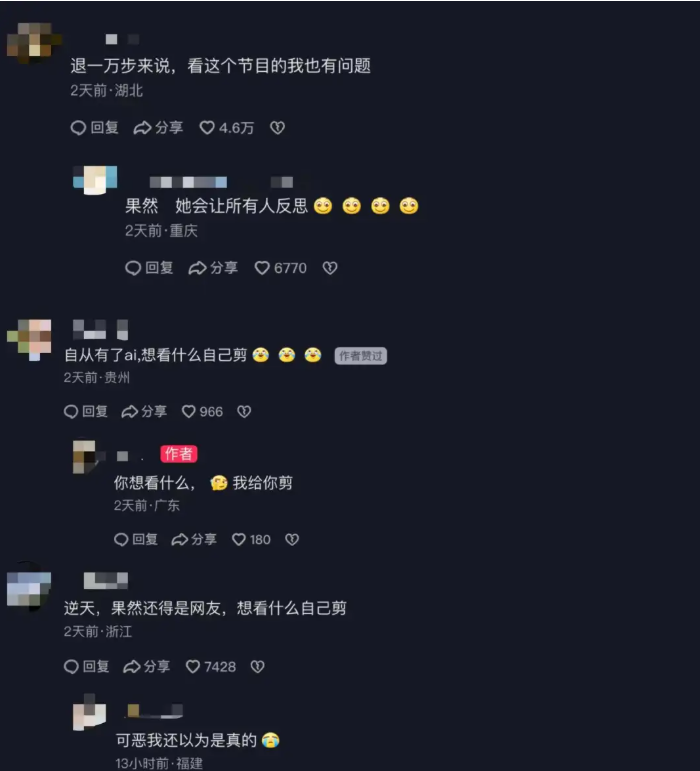Reply to the 退一万步来说 comment
The width and height of the screenshot is (700, 771).
(x=94, y=128)
